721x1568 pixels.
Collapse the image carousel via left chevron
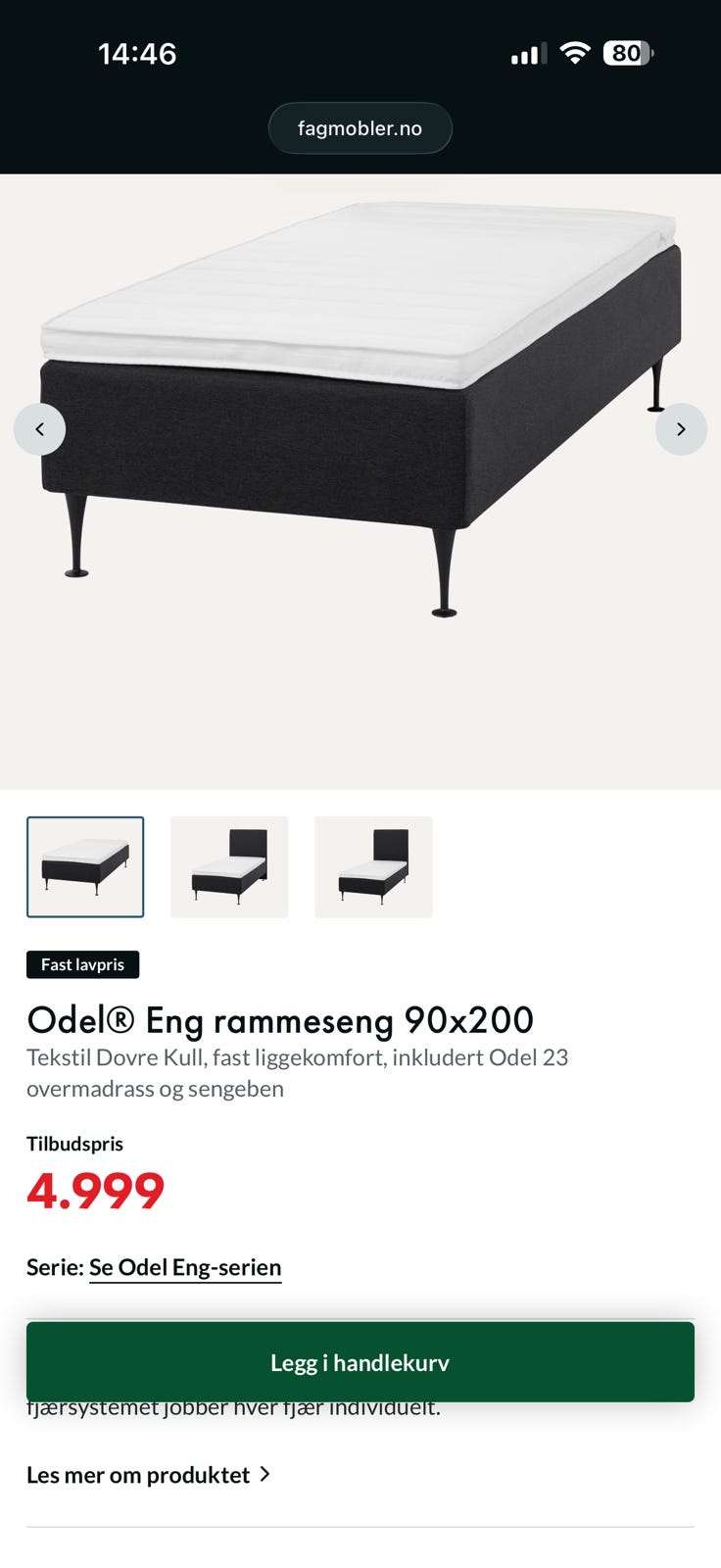[x=40, y=428]
